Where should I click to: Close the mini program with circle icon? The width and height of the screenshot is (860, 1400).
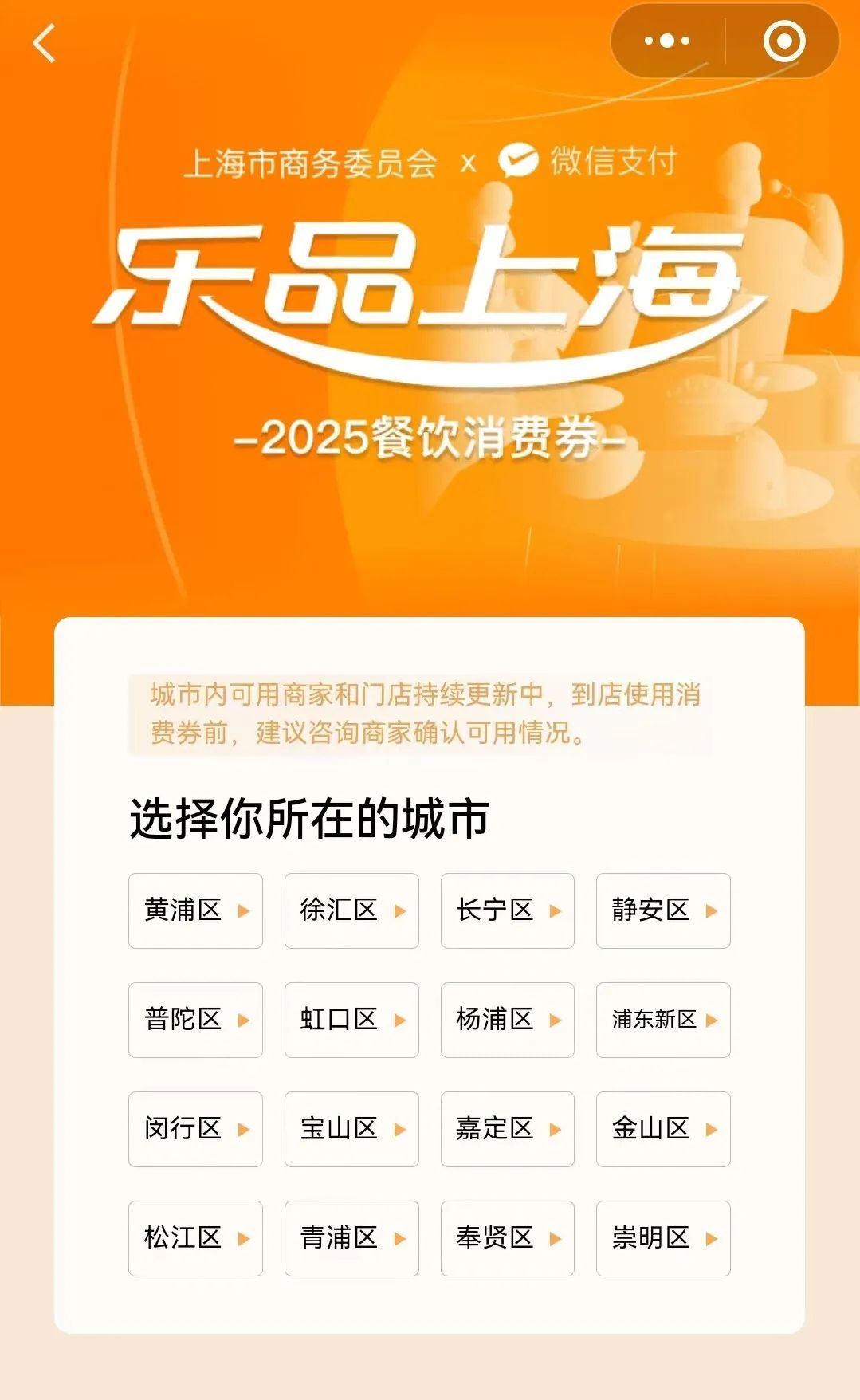[784, 41]
